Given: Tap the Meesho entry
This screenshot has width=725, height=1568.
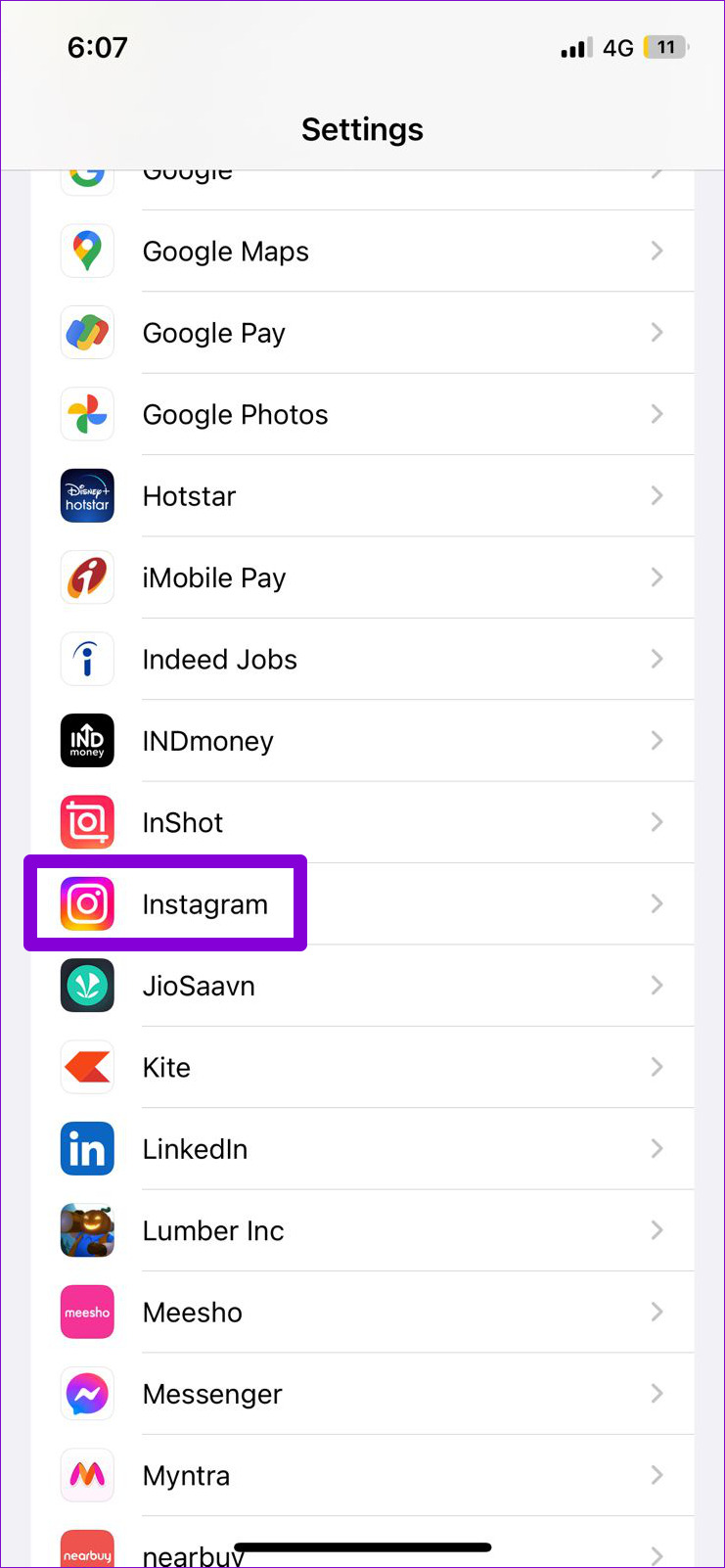Looking at the screenshot, I should coord(362,1312).
